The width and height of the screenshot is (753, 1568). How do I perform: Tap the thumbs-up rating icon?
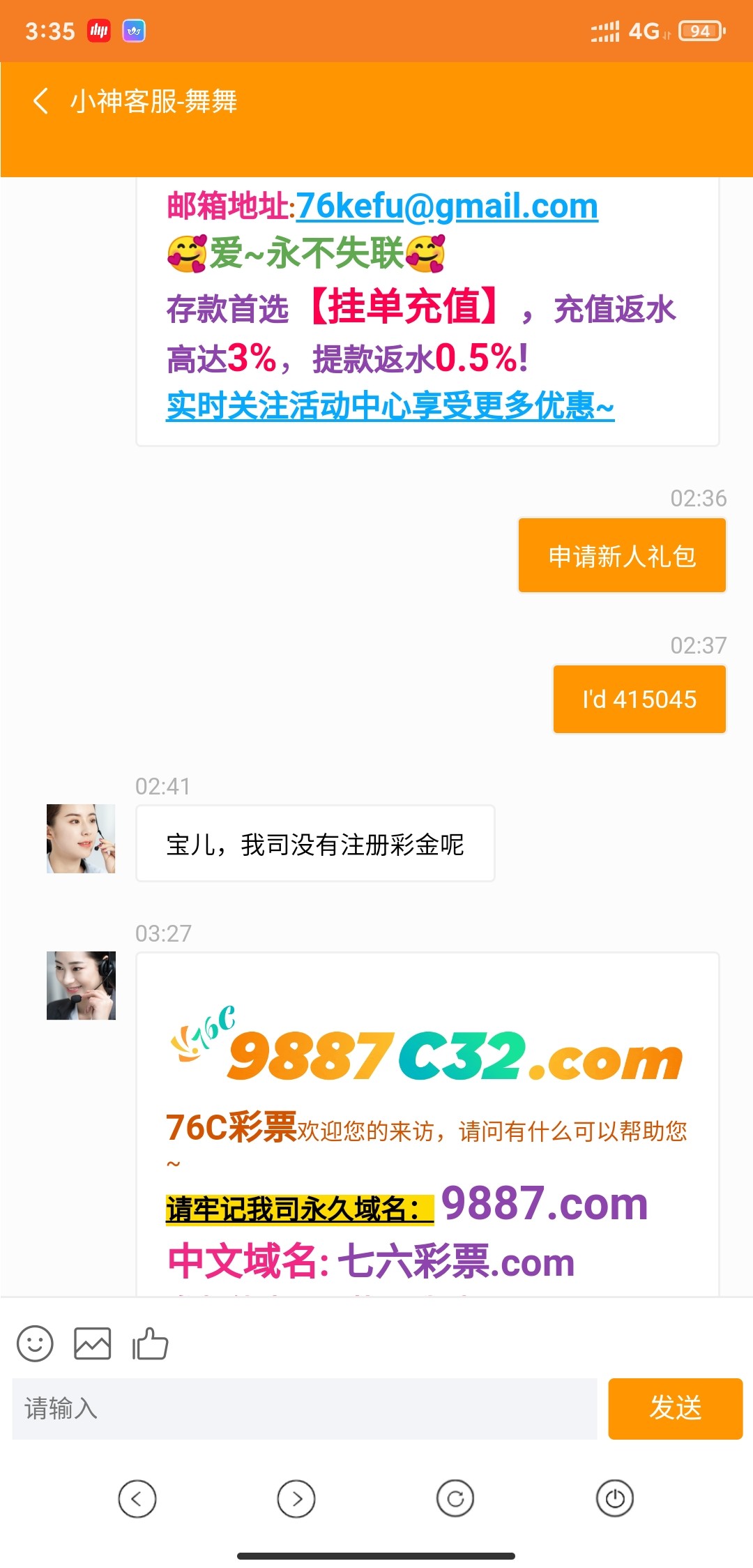coord(150,1343)
